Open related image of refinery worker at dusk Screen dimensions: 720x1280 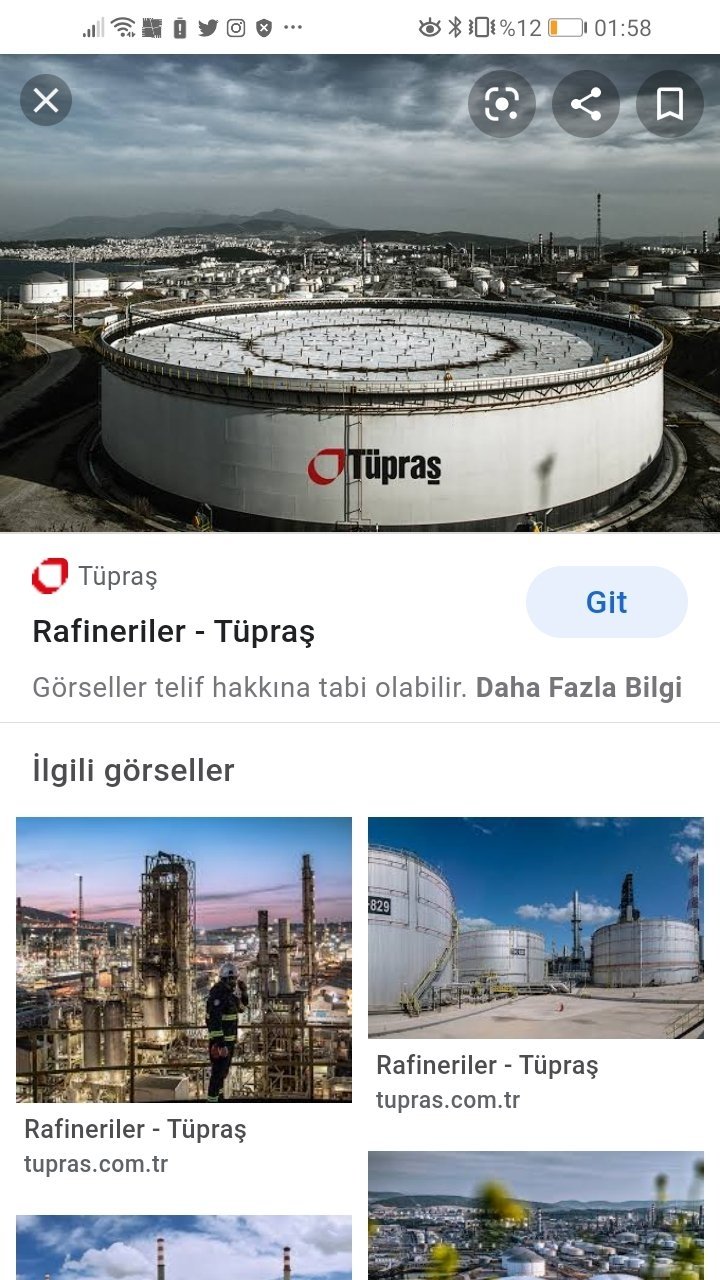click(x=184, y=959)
